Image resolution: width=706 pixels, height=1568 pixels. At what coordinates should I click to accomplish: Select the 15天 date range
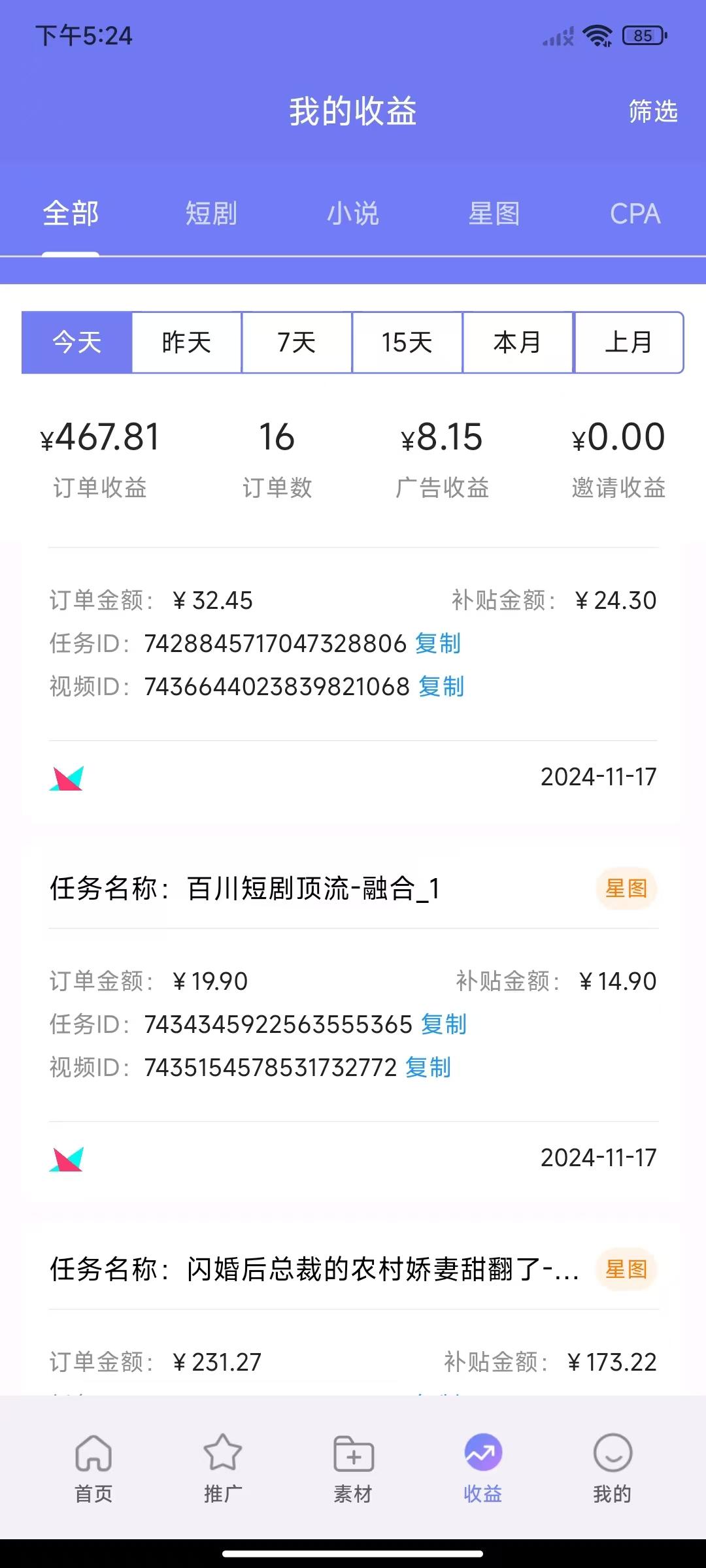pos(407,342)
